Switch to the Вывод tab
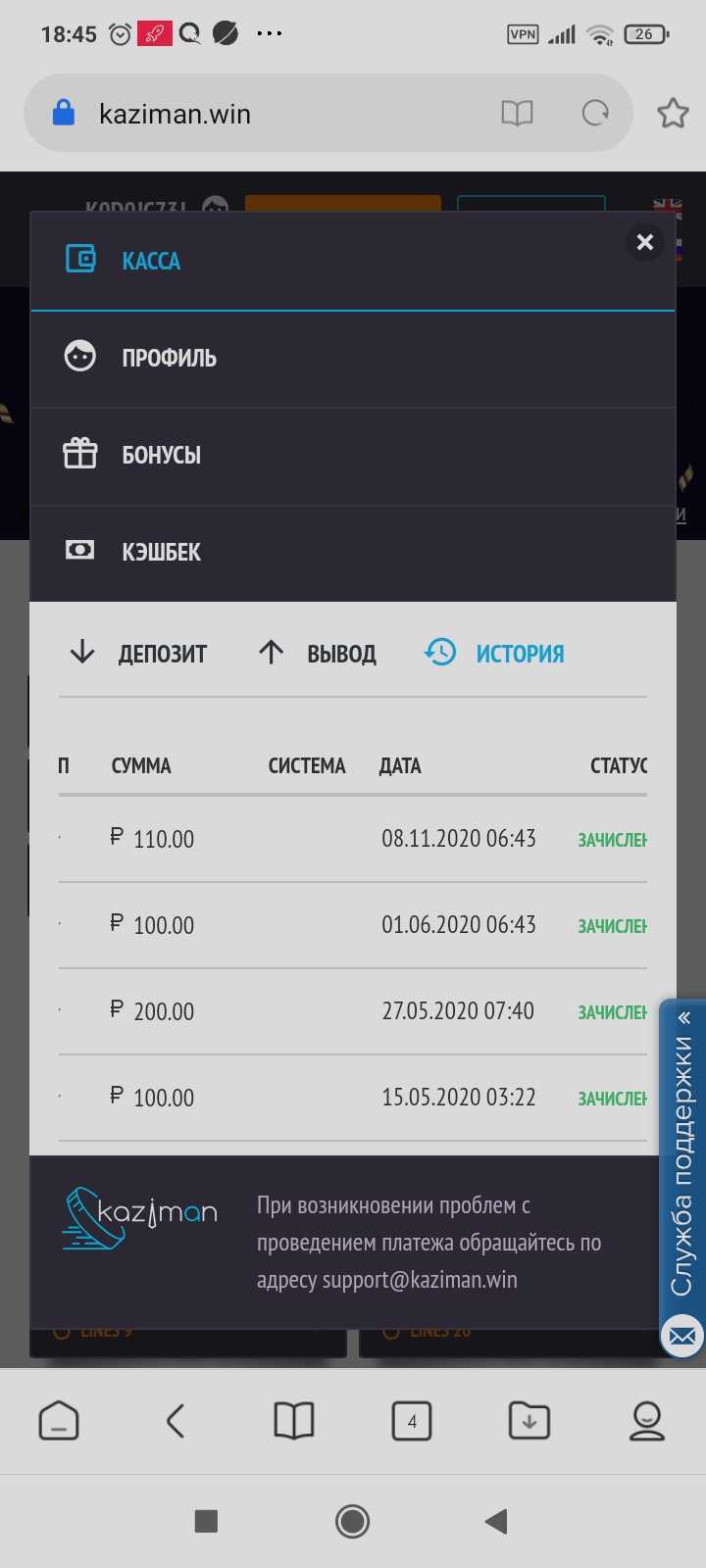Image resolution: width=706 pixels, height=1568 pixels. click(x=317, y=654)
